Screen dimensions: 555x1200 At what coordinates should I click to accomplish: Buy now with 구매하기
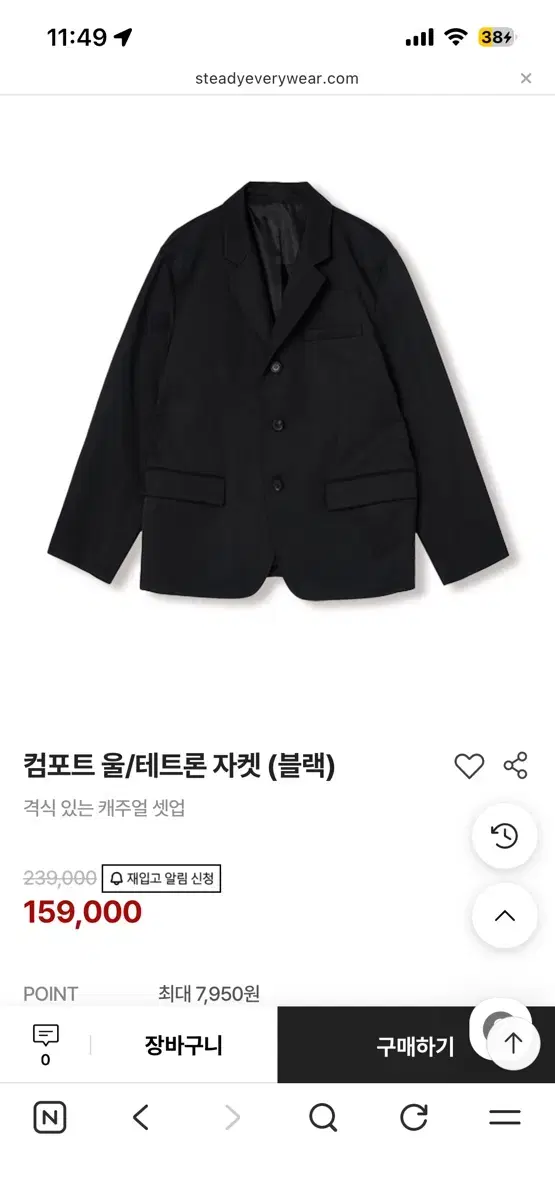pyautogui.click(x=415, y=1046)
